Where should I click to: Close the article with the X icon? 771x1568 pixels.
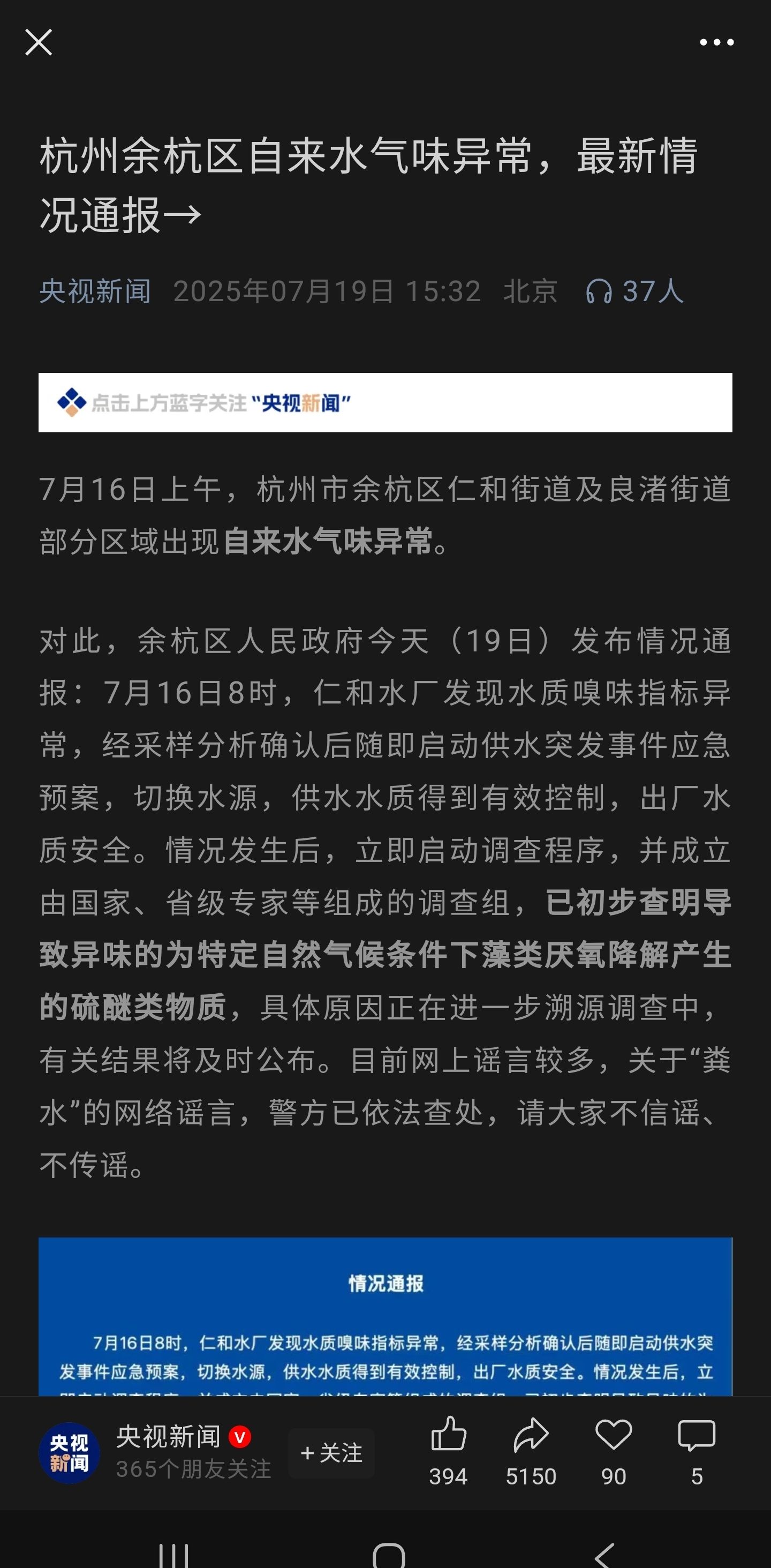click(39, 43)
